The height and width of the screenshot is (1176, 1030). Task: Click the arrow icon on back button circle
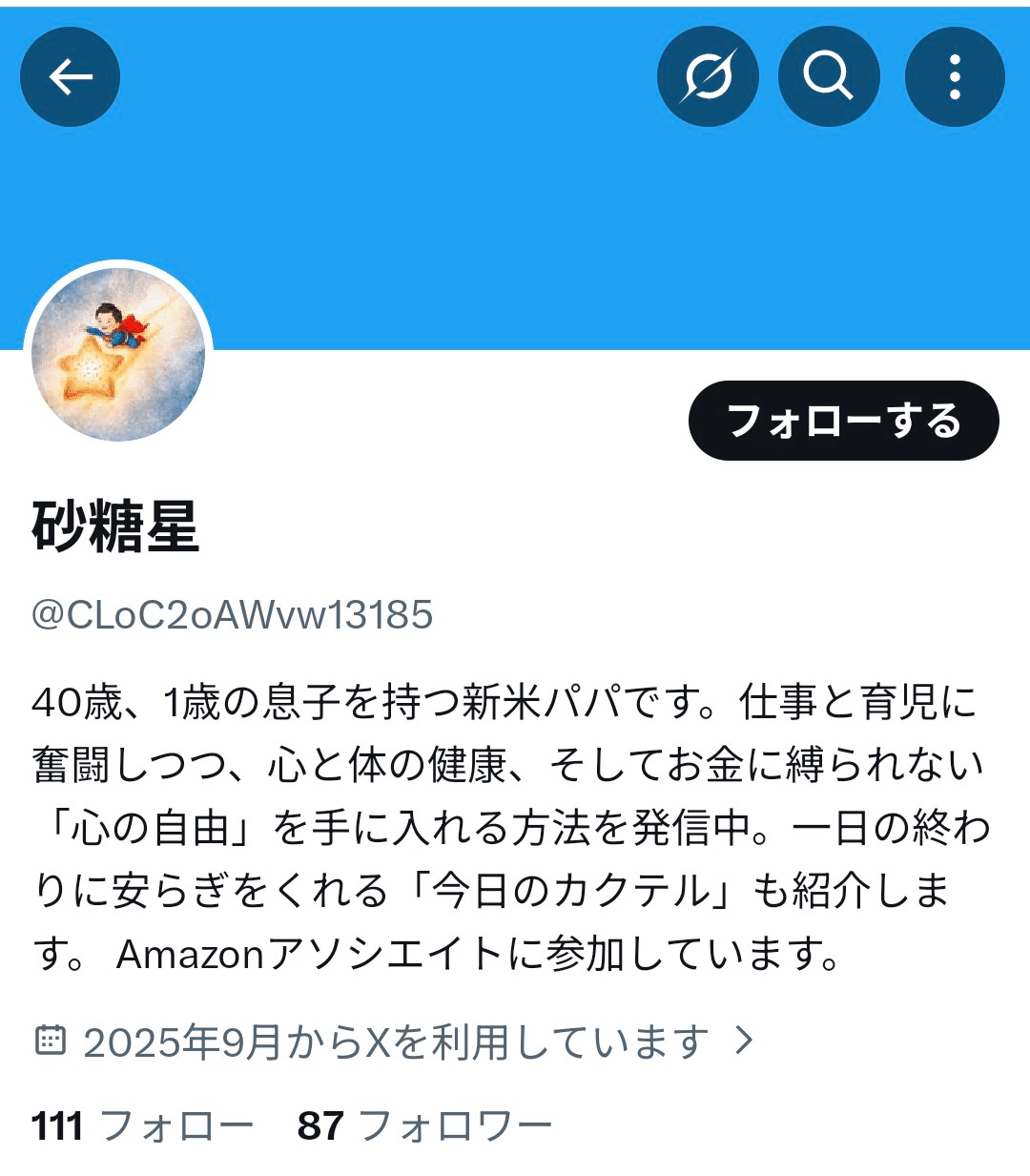point(70,77)
